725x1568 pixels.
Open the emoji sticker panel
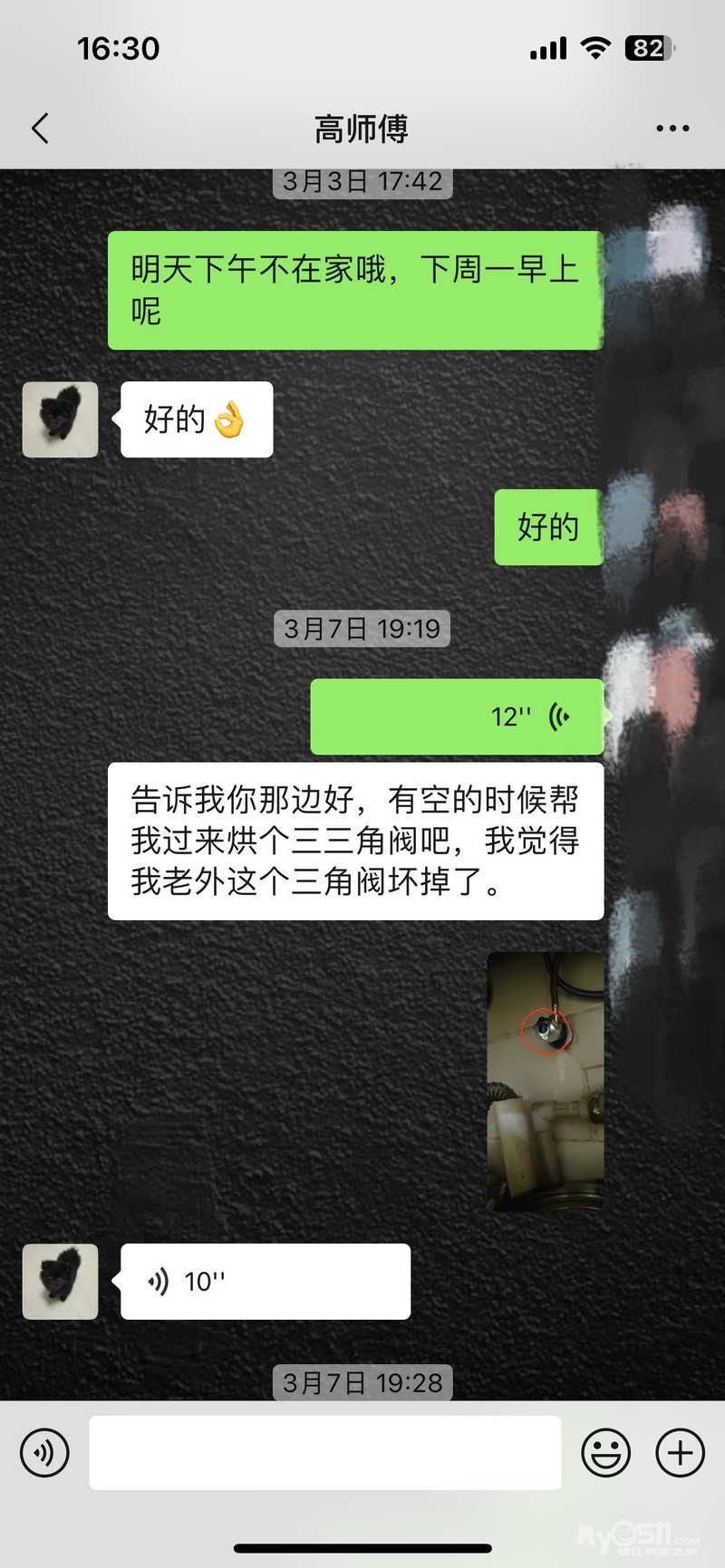[x=605, y=1453]
